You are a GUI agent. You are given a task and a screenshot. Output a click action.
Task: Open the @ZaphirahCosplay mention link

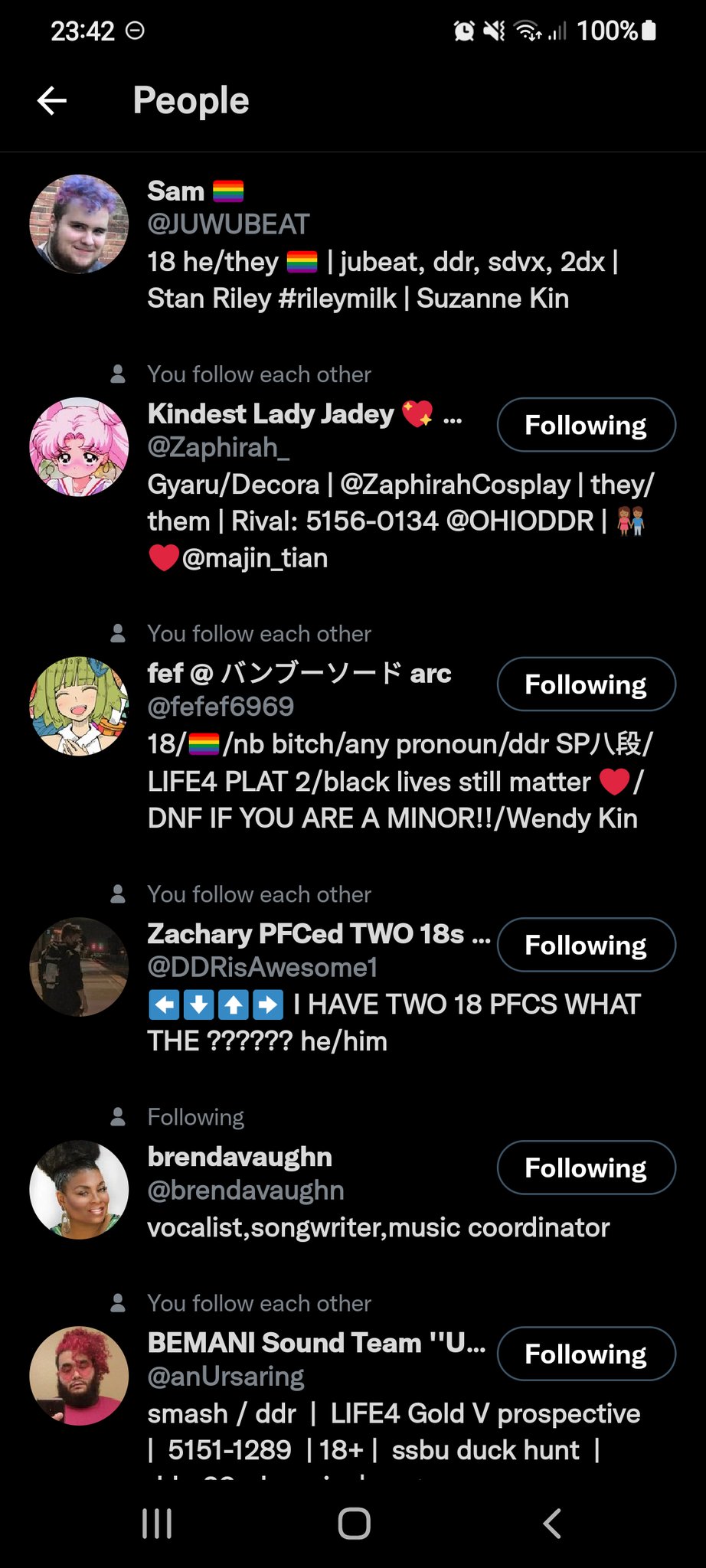(x=455, y=485)
